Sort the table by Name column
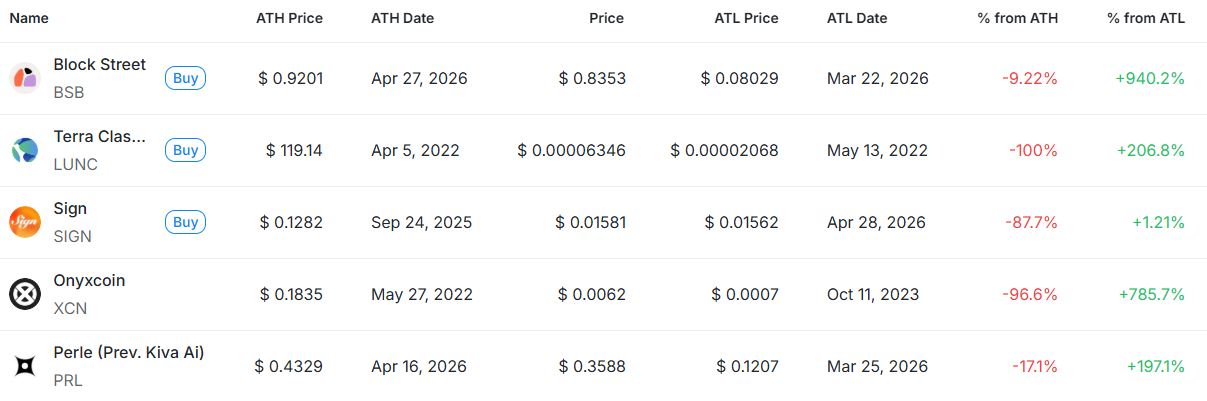The width and height of the screenshot is (1207, 401). tap(29, 18)
